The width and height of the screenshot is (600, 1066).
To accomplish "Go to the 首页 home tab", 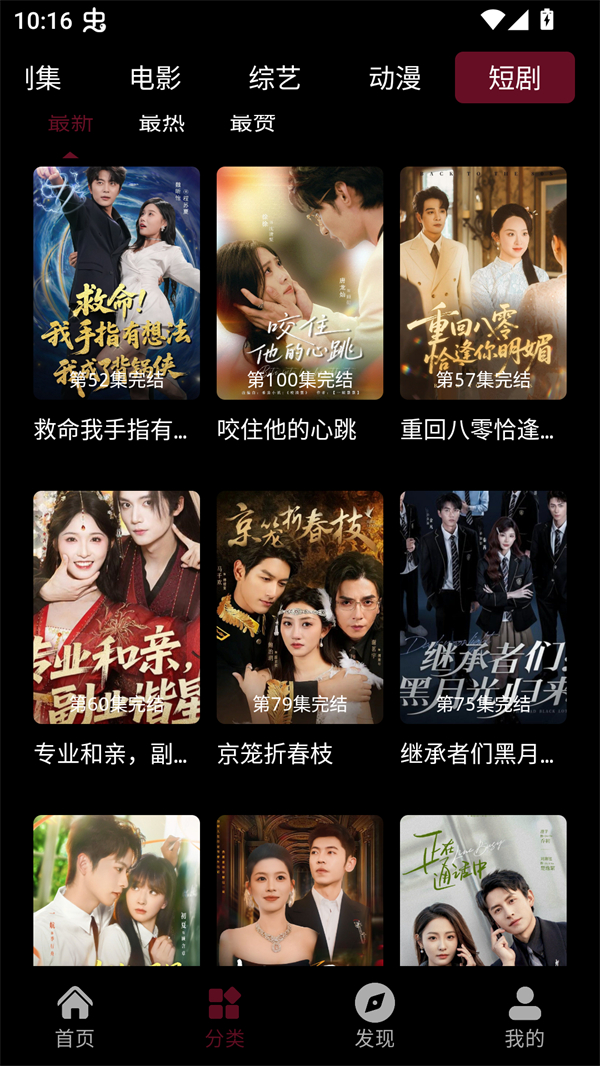I will (x=75, y=1016).
